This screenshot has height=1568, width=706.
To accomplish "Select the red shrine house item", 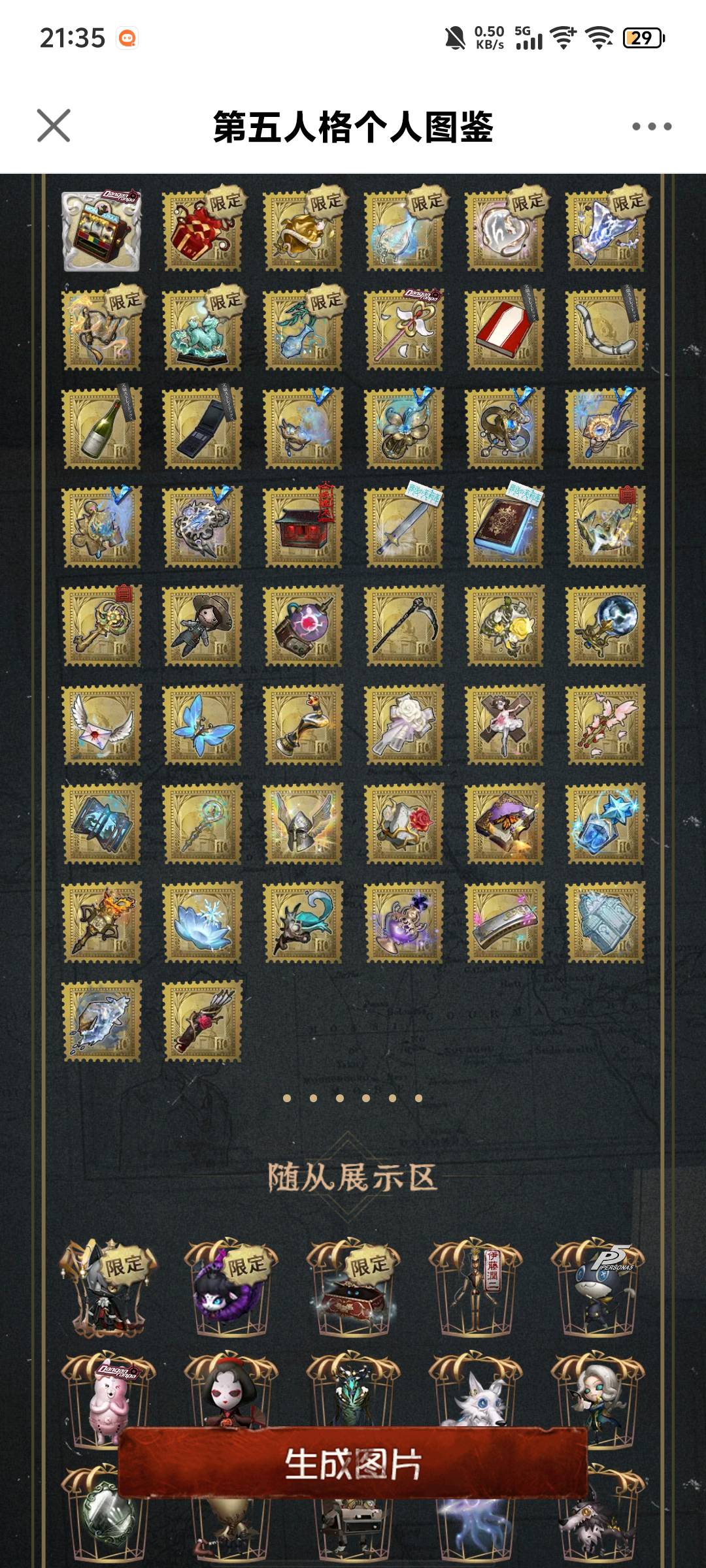I will tap(303, 527).
